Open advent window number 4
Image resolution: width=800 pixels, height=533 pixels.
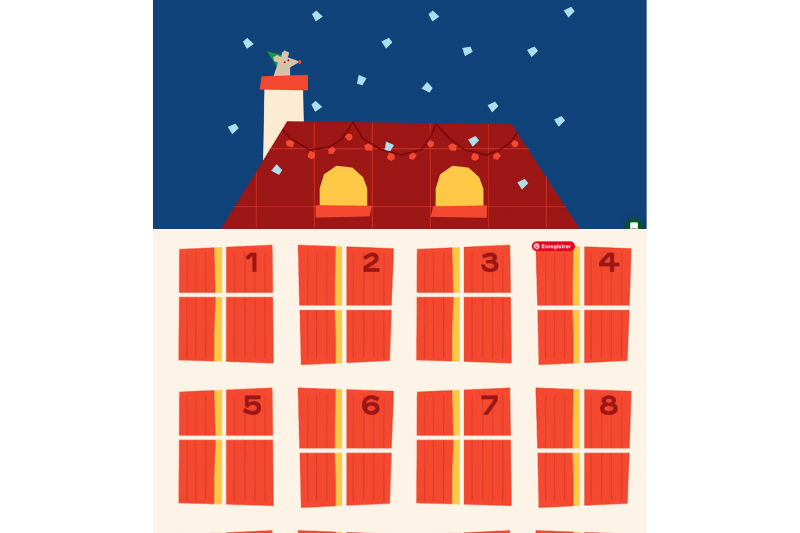click(583, 304)
